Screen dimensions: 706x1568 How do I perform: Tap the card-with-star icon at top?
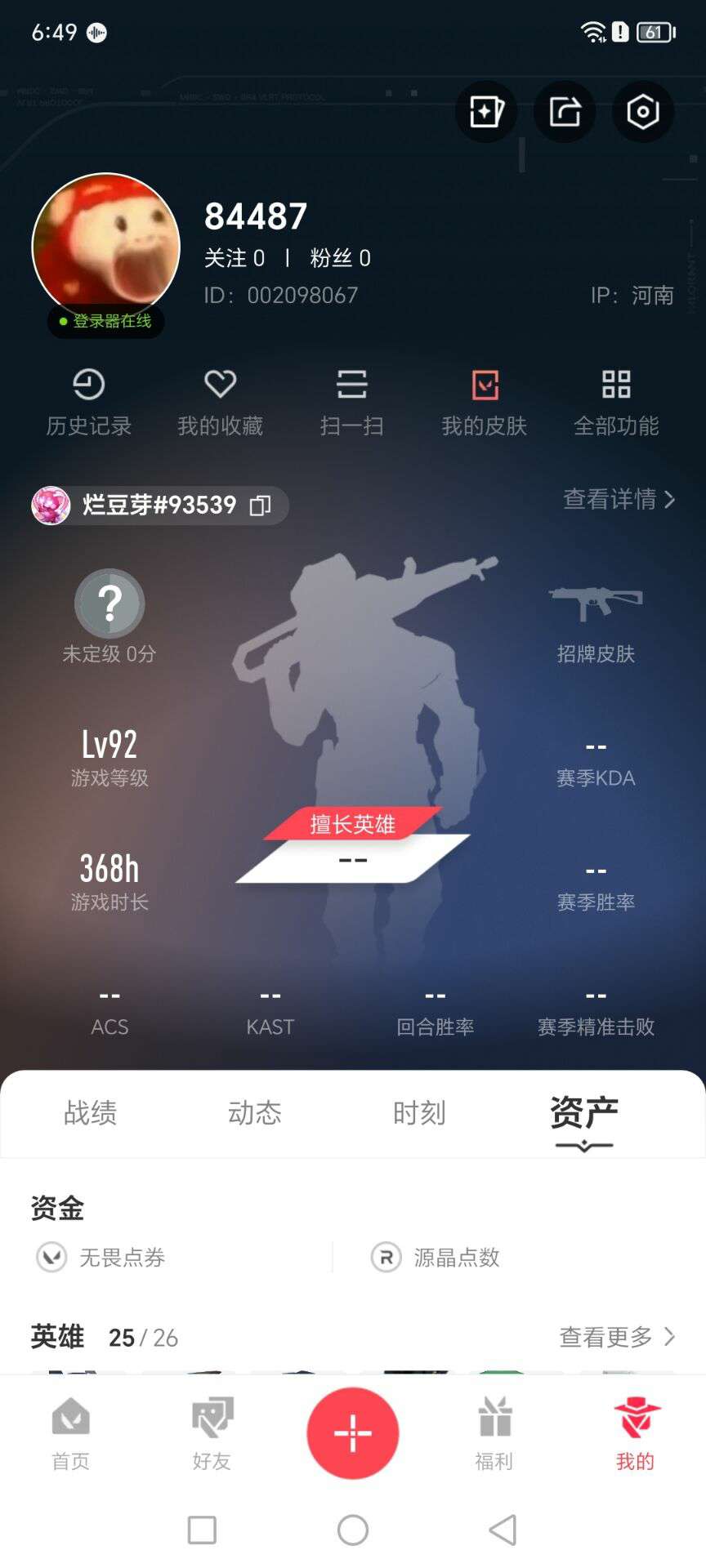click(486, 112)
